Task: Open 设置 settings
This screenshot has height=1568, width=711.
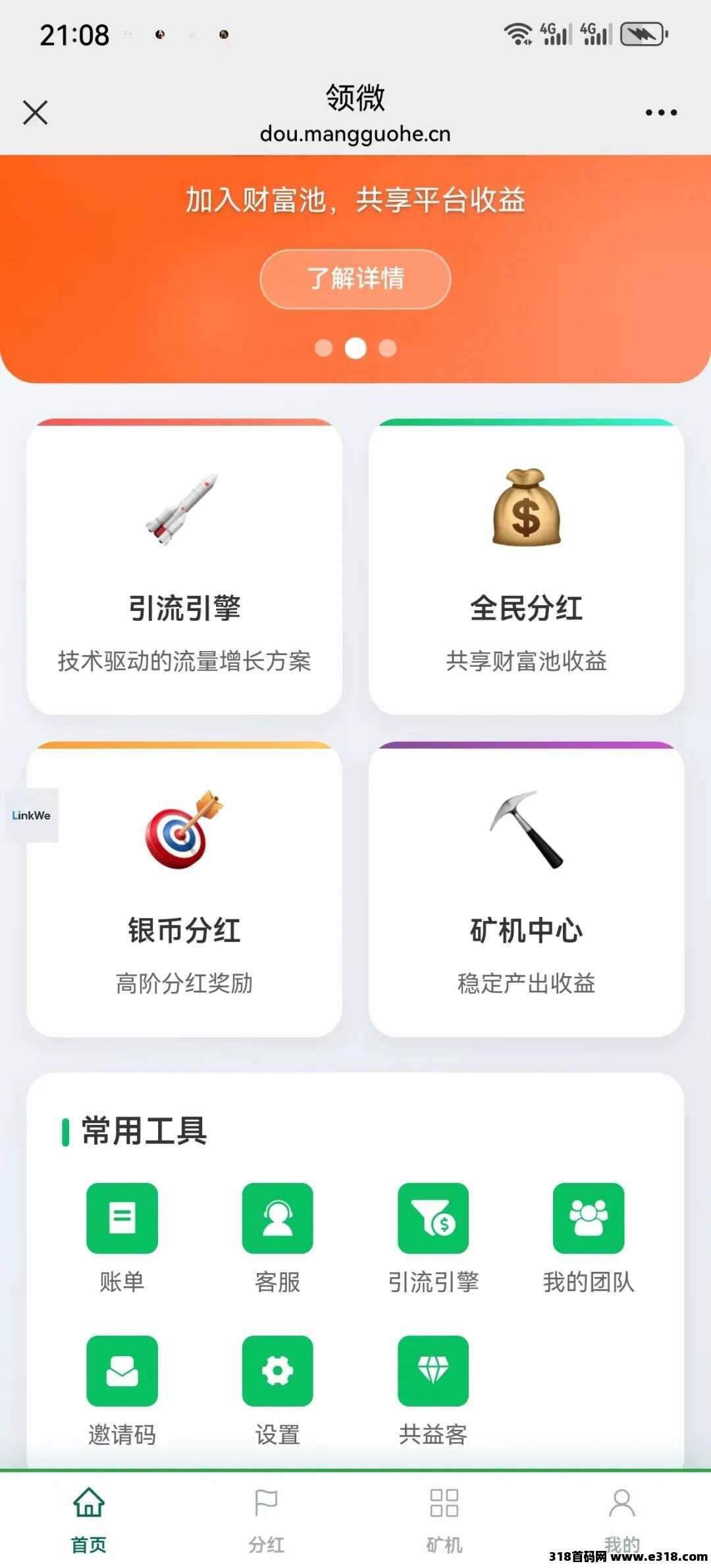Action: click(x=277, y=1371)
